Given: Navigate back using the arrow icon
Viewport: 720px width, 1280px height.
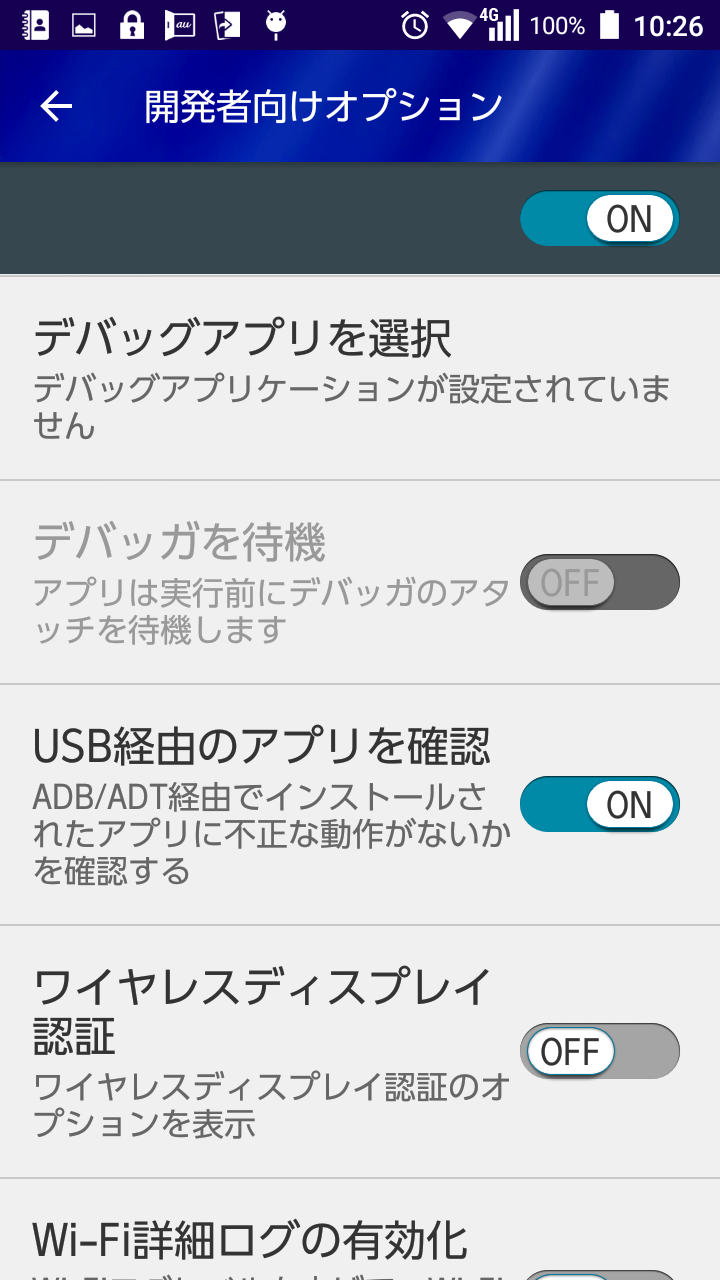Looking at the screenshot, I should [x=55, y=105].
